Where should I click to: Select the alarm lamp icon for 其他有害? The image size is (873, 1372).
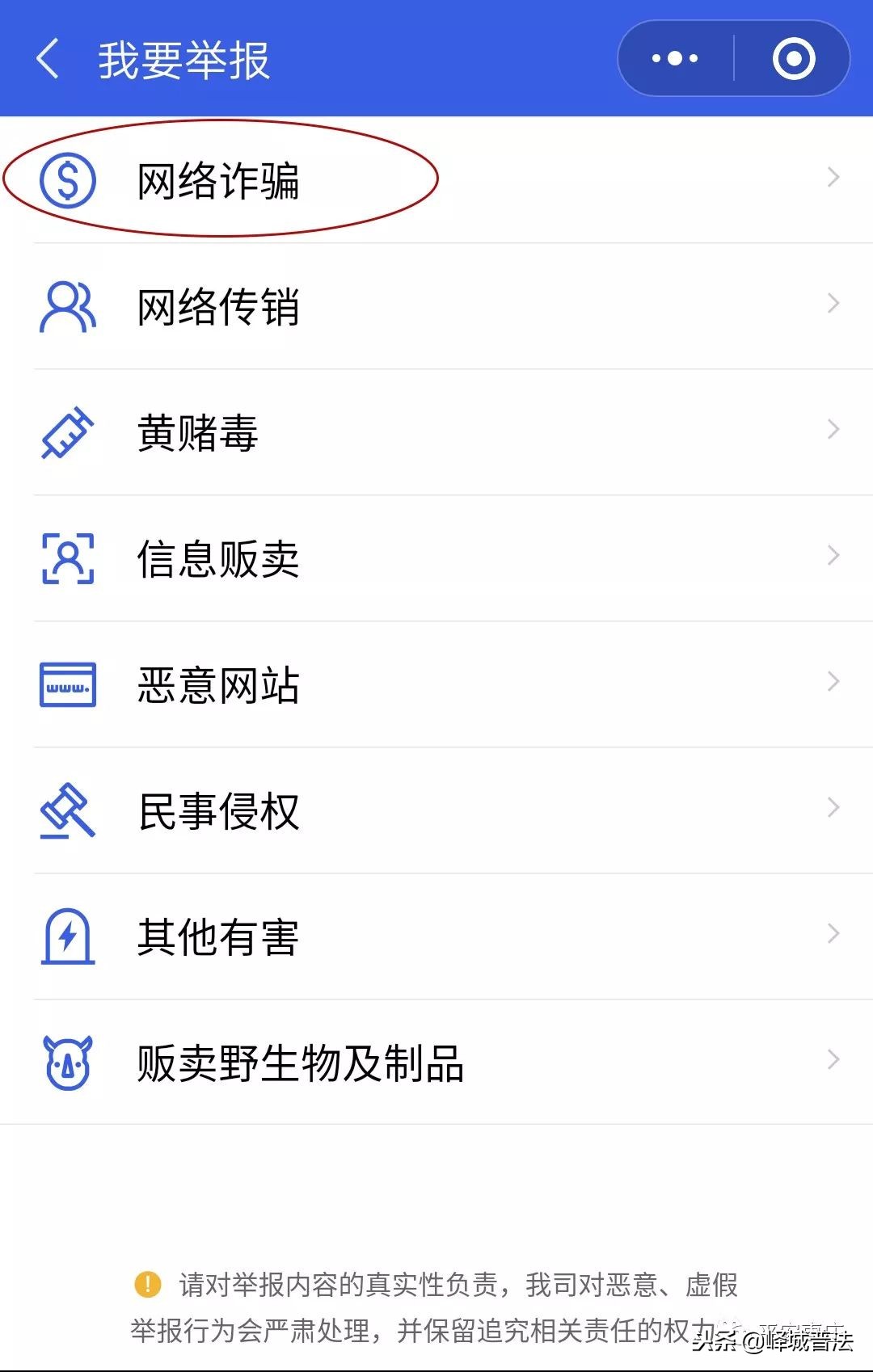tap(68, 937)
